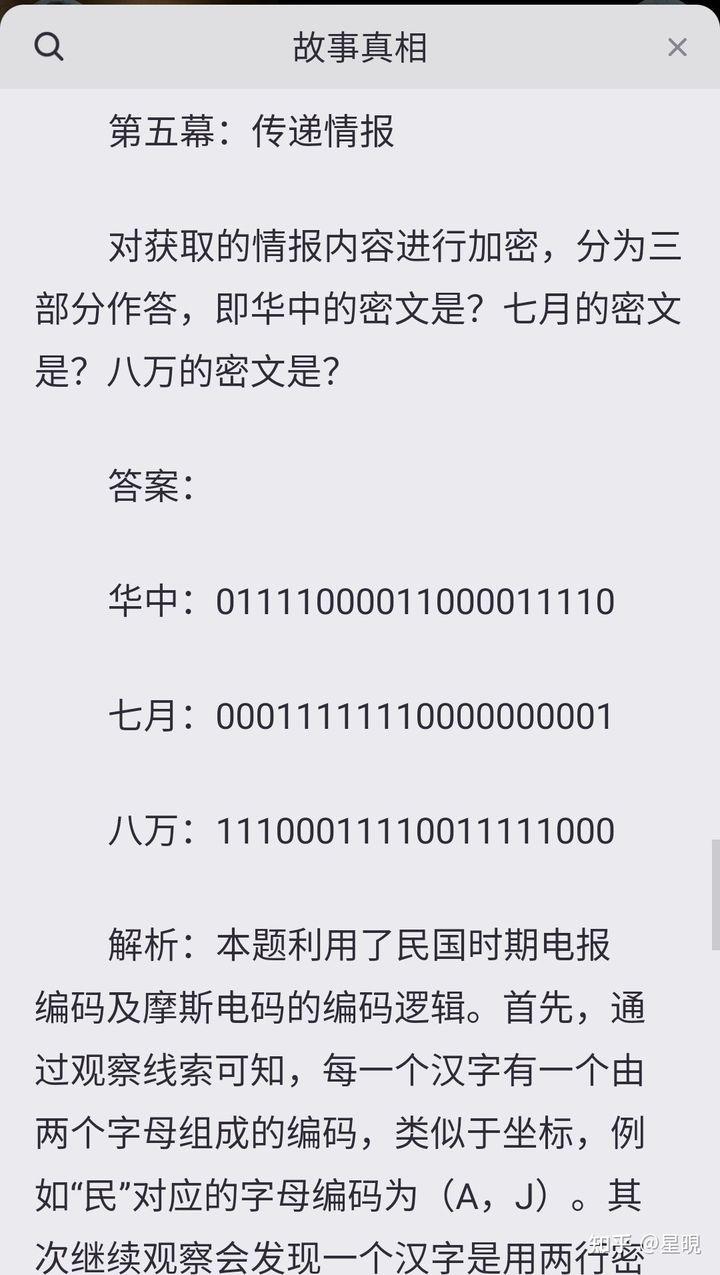
Task: Close the 故事真相 page
Action: [677, 47]
